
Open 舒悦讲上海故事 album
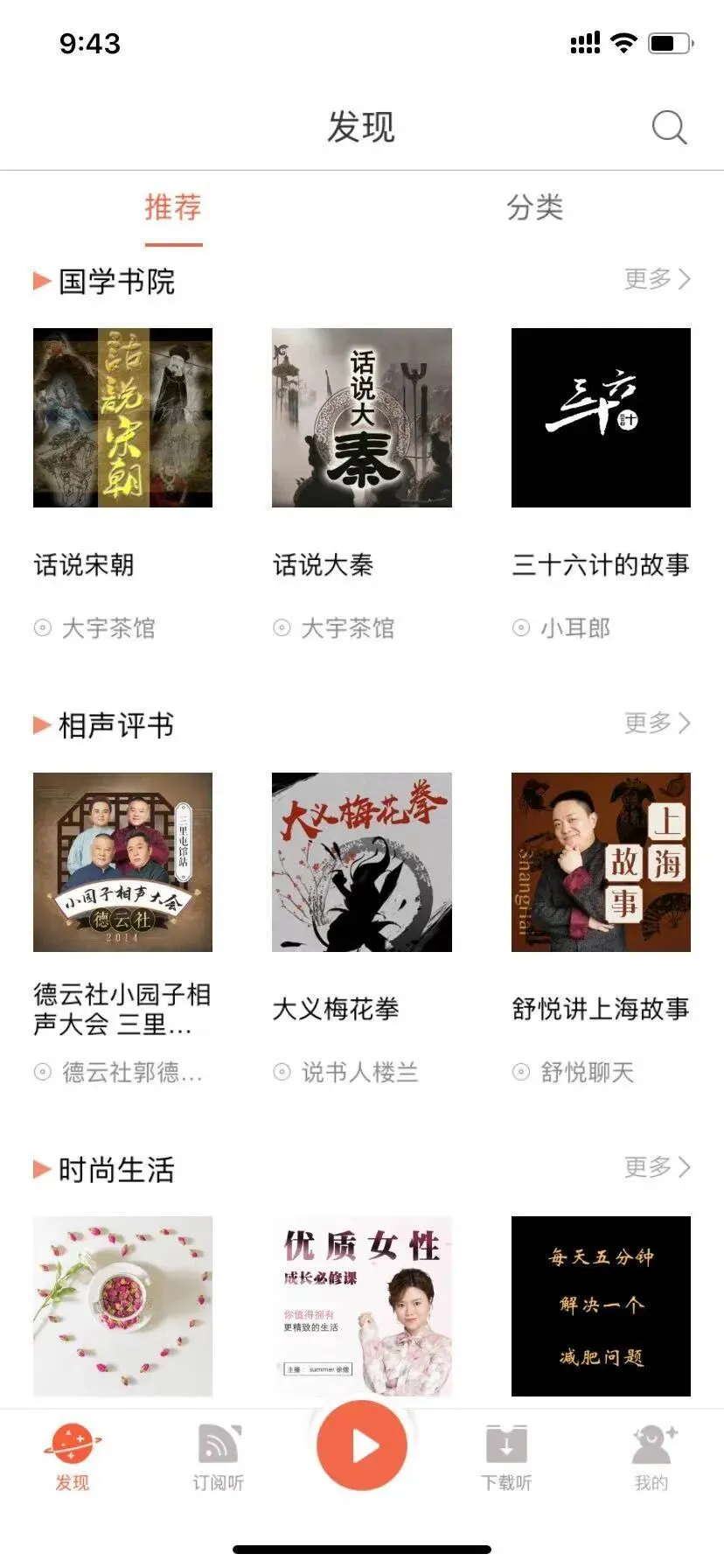pyautogui.click(x=601, y=862)
